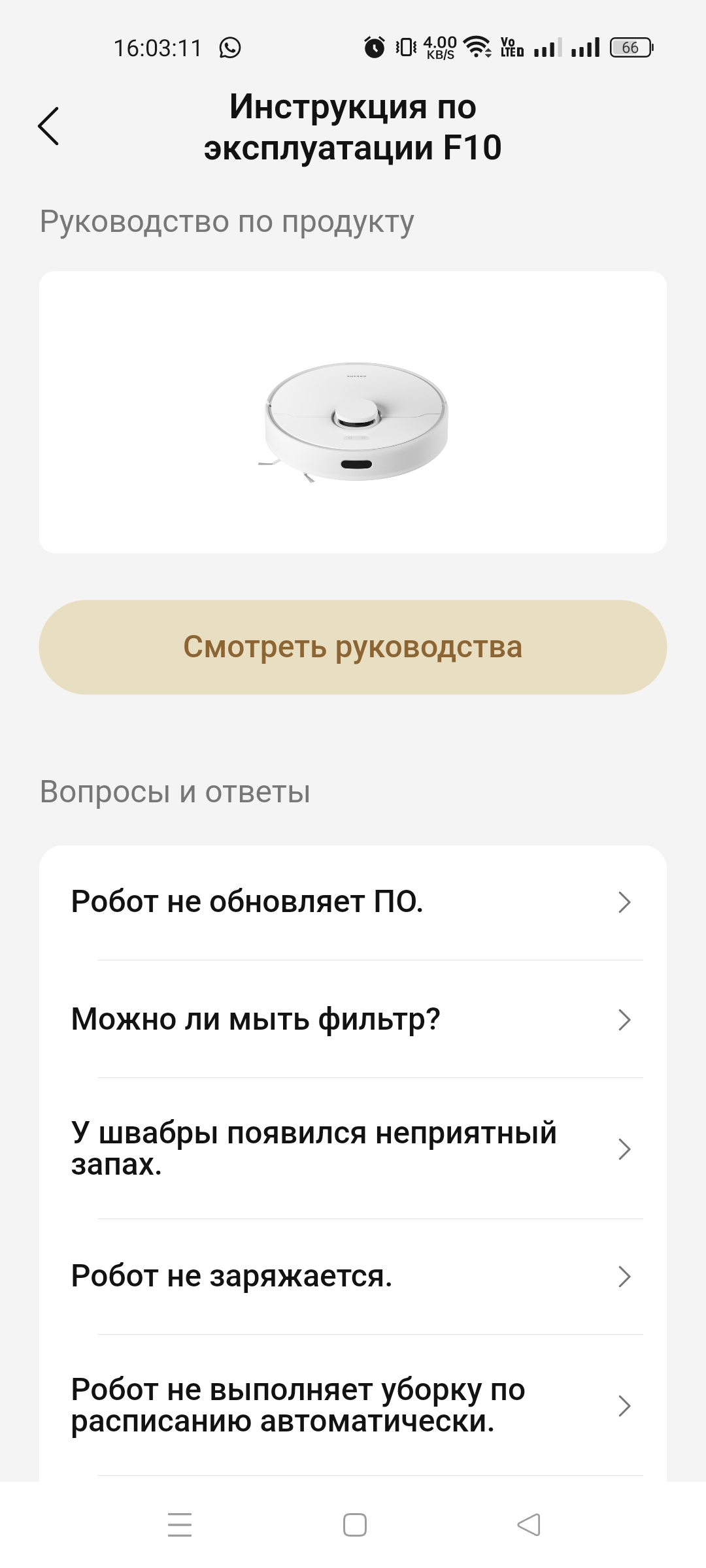This screenshot has height=1568, width=706.
Task: Open recent apps from navigation bar
Action: 180,1525
